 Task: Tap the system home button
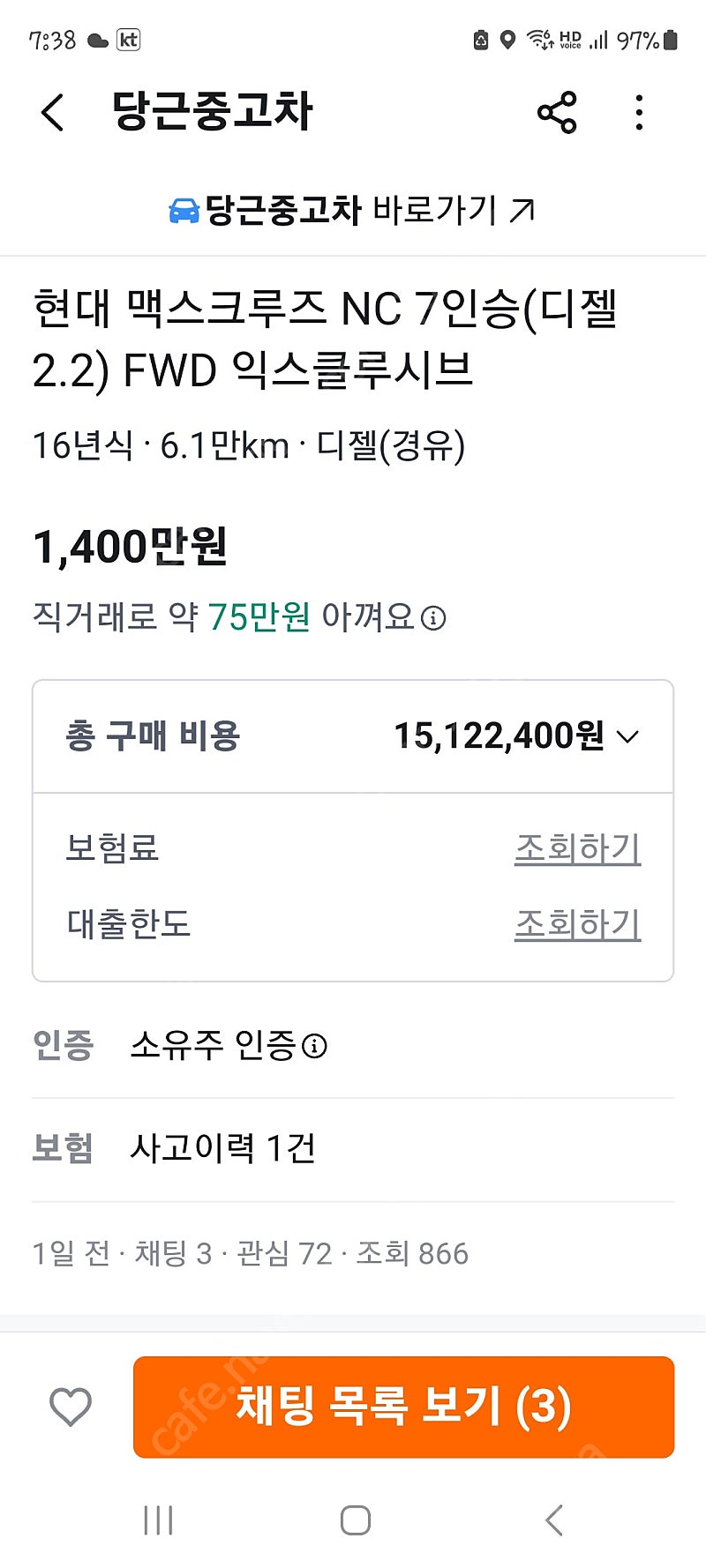point(355,1519)
